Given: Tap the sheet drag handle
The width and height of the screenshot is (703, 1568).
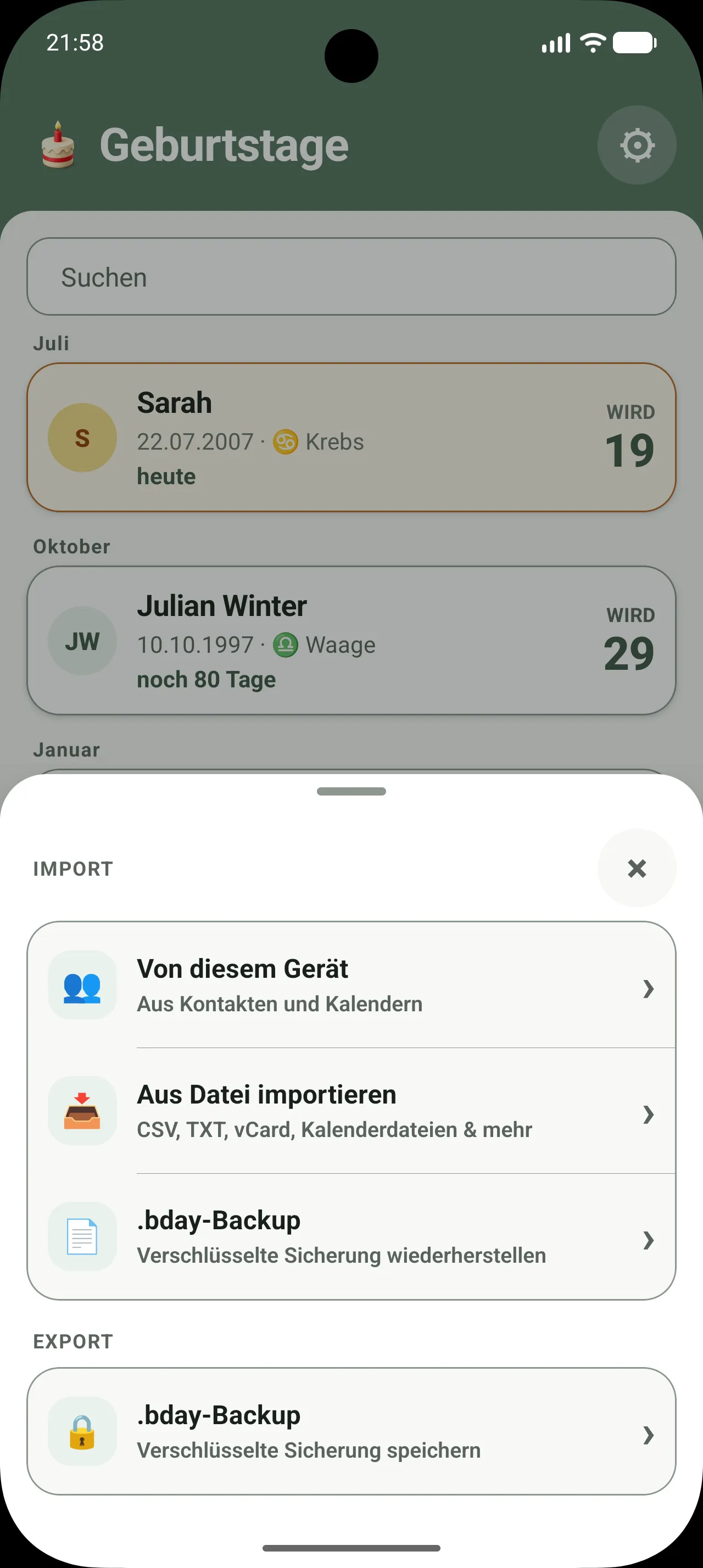Looking at the screenshot, I should (x=351, y=791).
